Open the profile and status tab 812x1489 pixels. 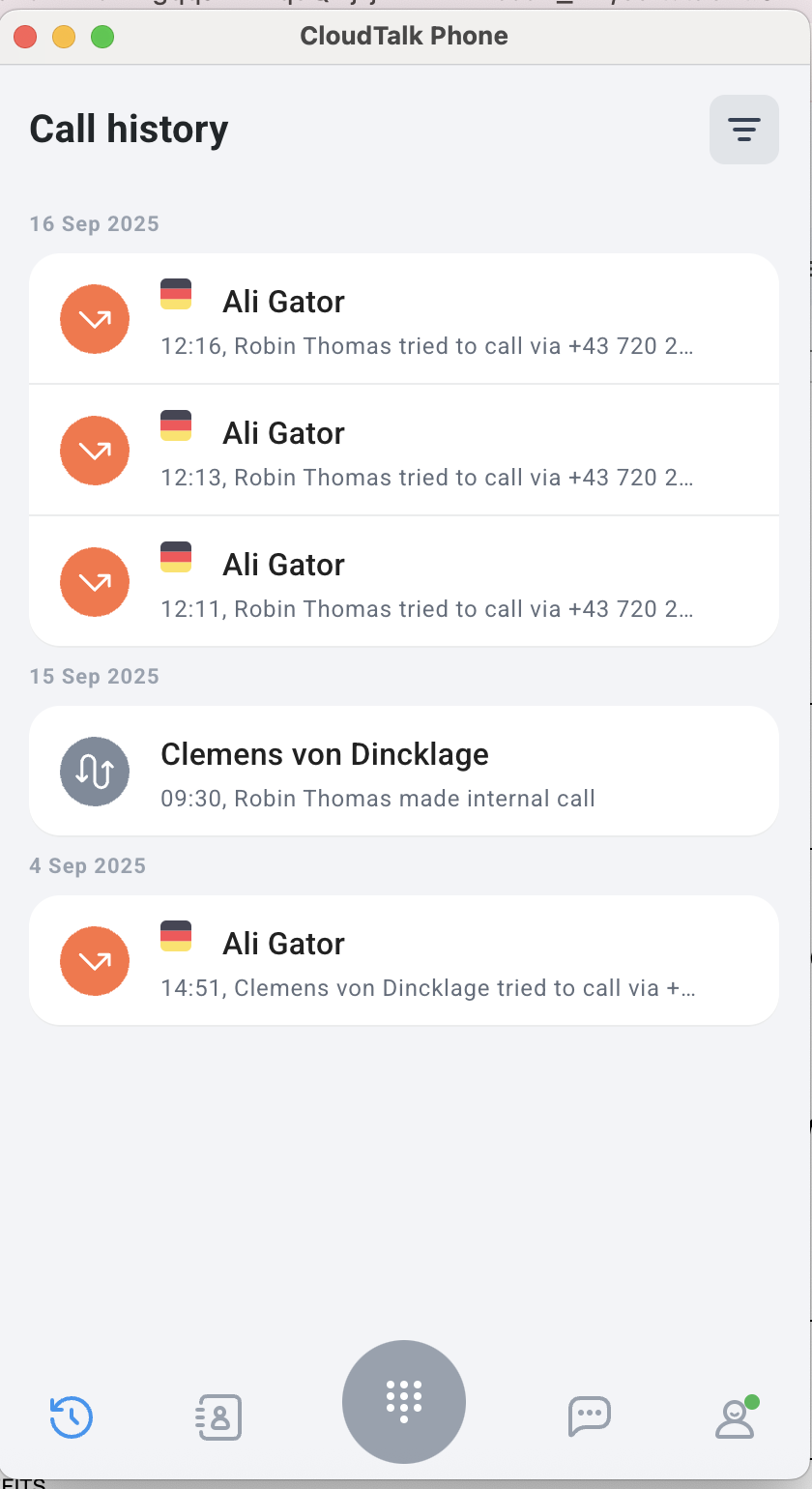click(736, 1417)
